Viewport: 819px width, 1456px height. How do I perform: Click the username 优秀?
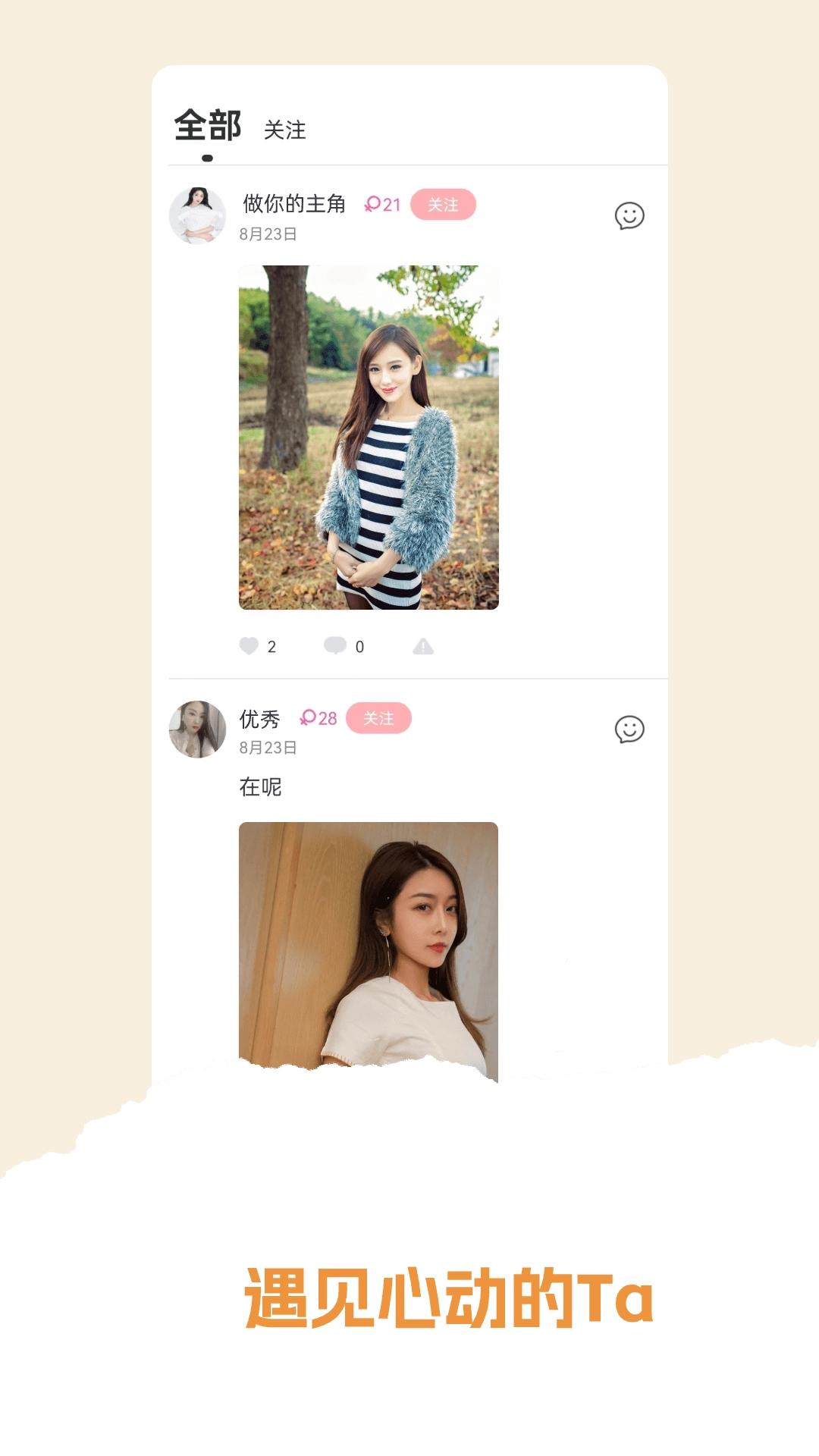258,718
